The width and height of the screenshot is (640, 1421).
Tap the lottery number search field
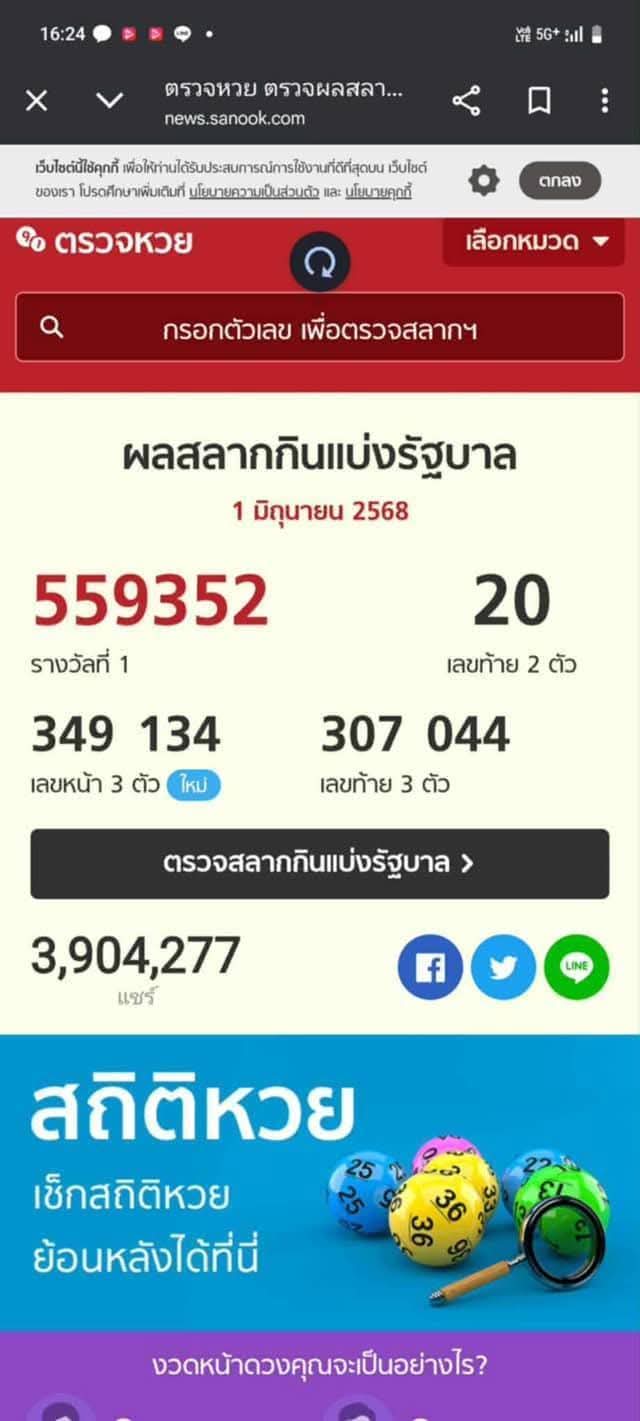tap(320, 327)
